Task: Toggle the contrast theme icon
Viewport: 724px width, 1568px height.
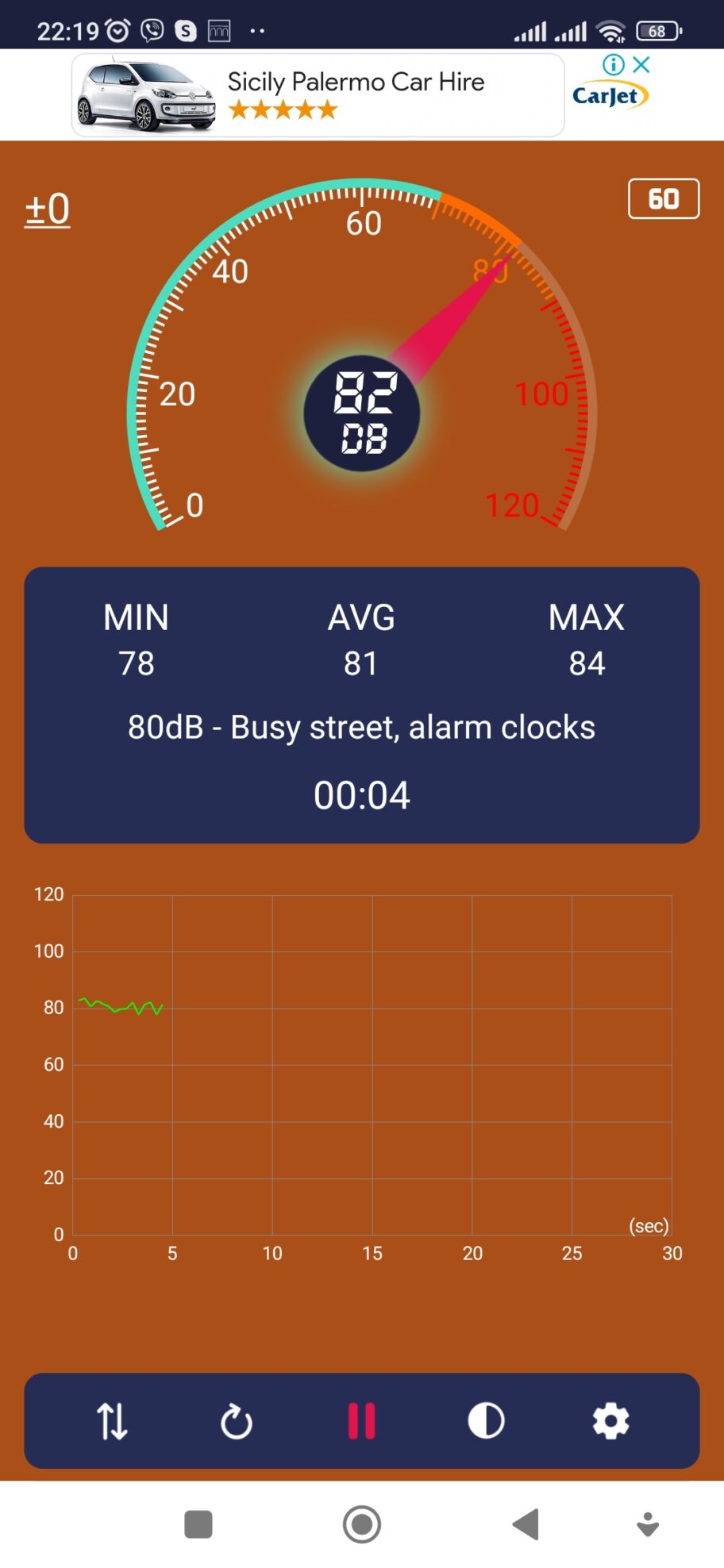Action: coord(486,1420)
